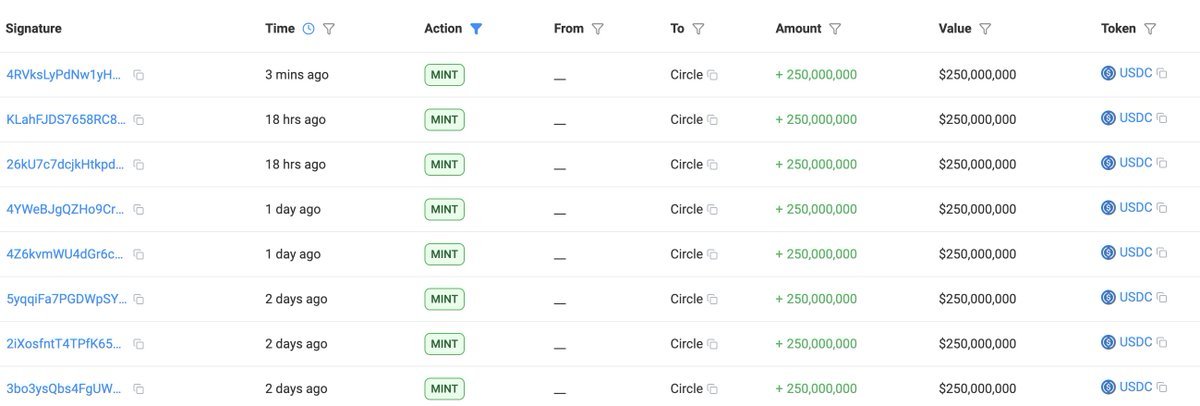
Task: Open the Value column filter
Action: [985, 29]
